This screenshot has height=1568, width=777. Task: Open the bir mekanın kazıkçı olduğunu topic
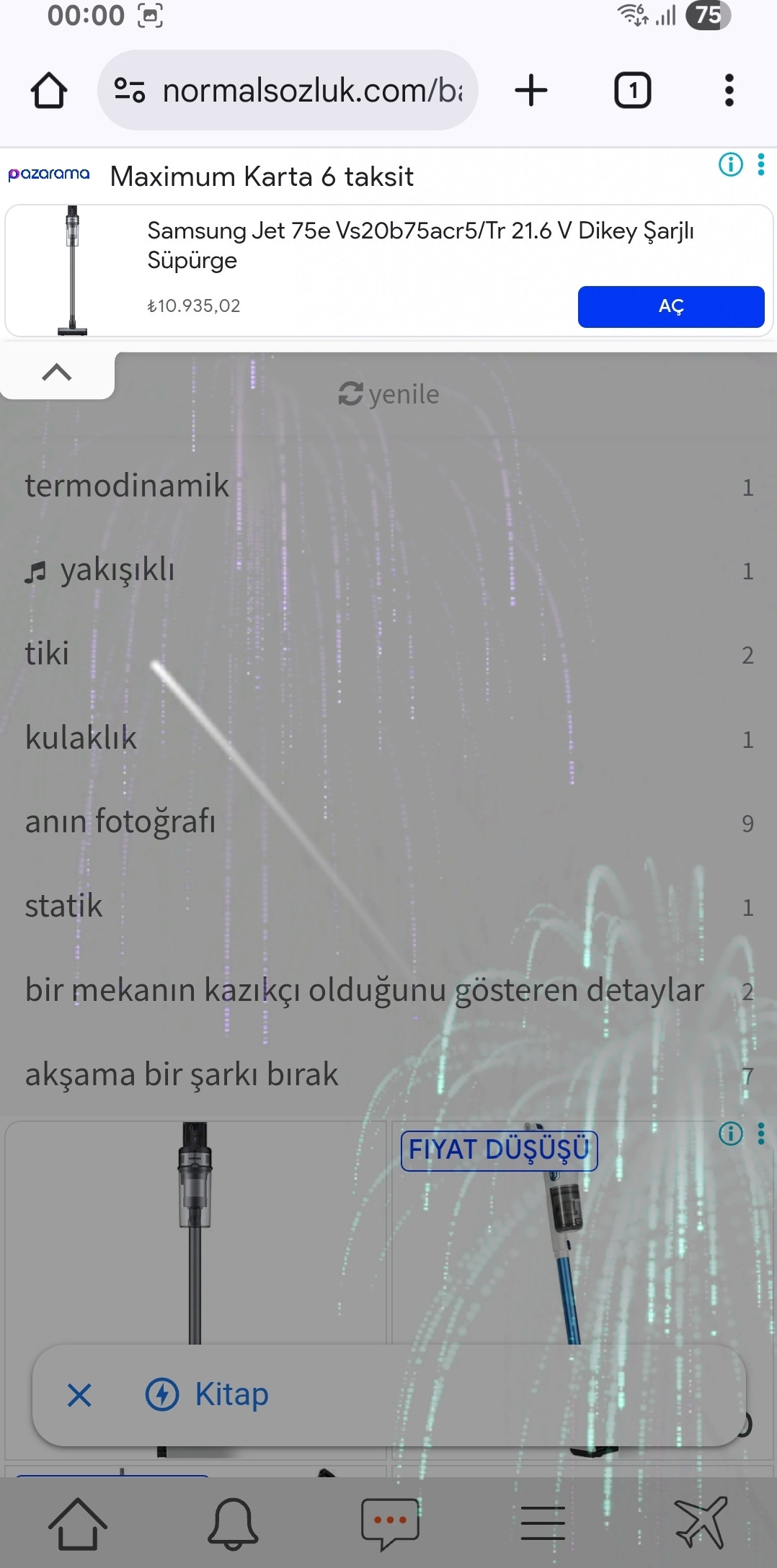click(x=364, y=990)
